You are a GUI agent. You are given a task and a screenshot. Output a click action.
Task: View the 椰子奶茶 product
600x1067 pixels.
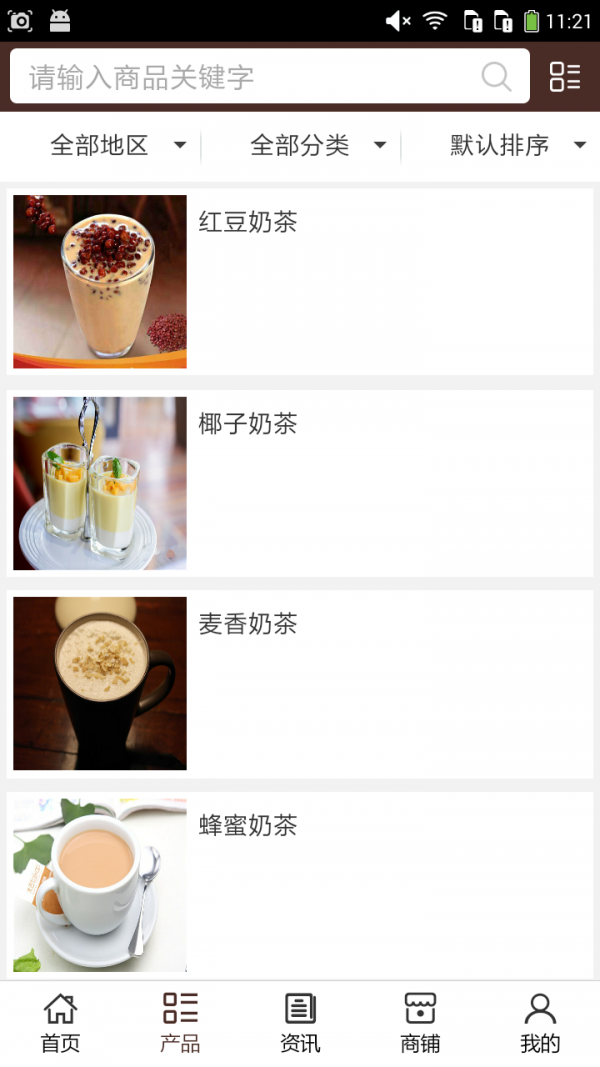point(300,484)
